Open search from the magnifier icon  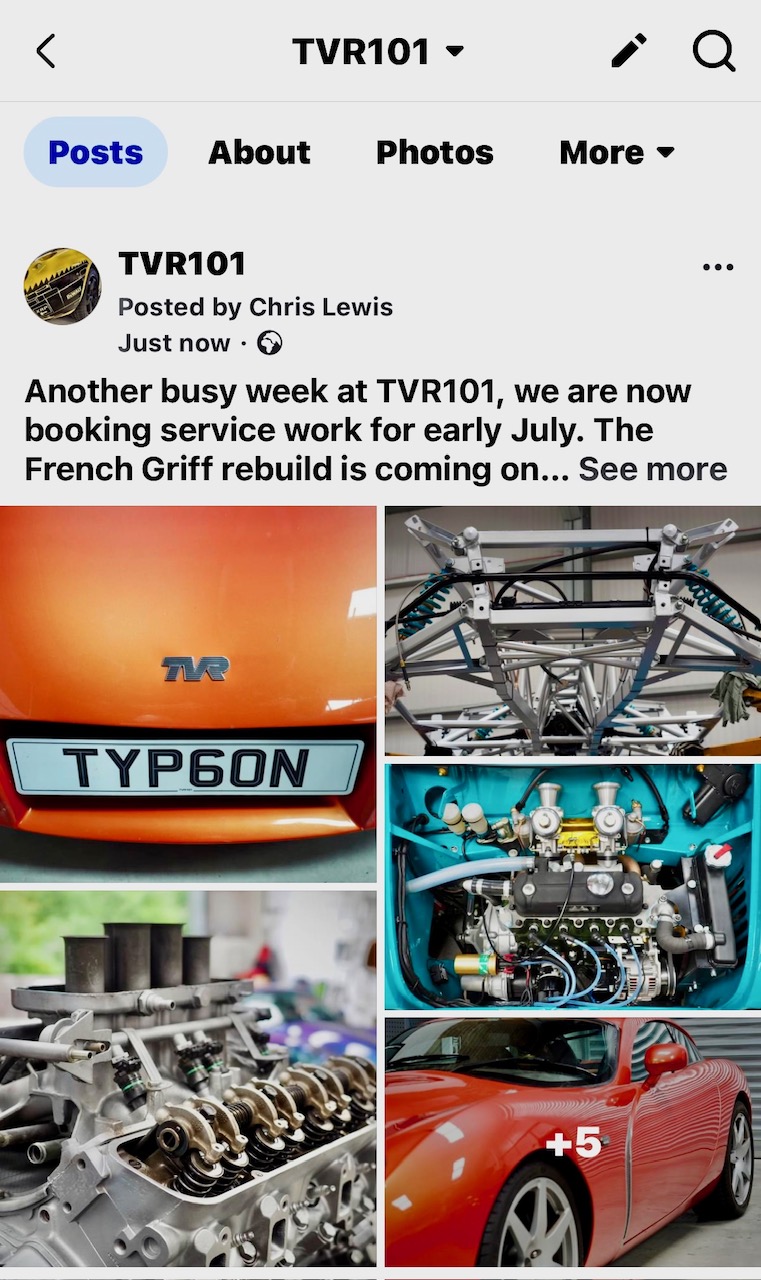(x=714, y=51)
